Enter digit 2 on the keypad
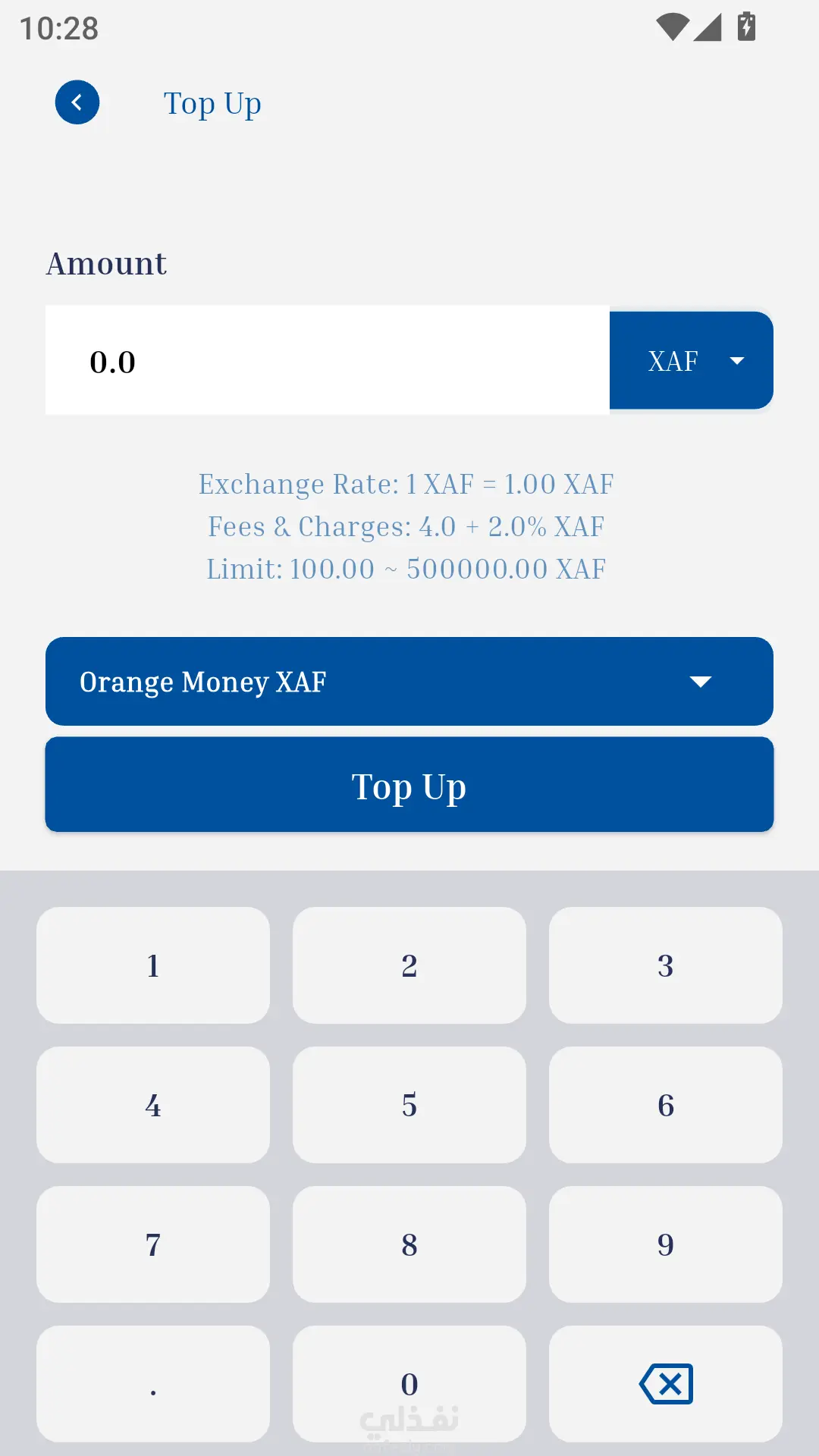This screenshot has width=819, height=1456. tap(409, 965)
